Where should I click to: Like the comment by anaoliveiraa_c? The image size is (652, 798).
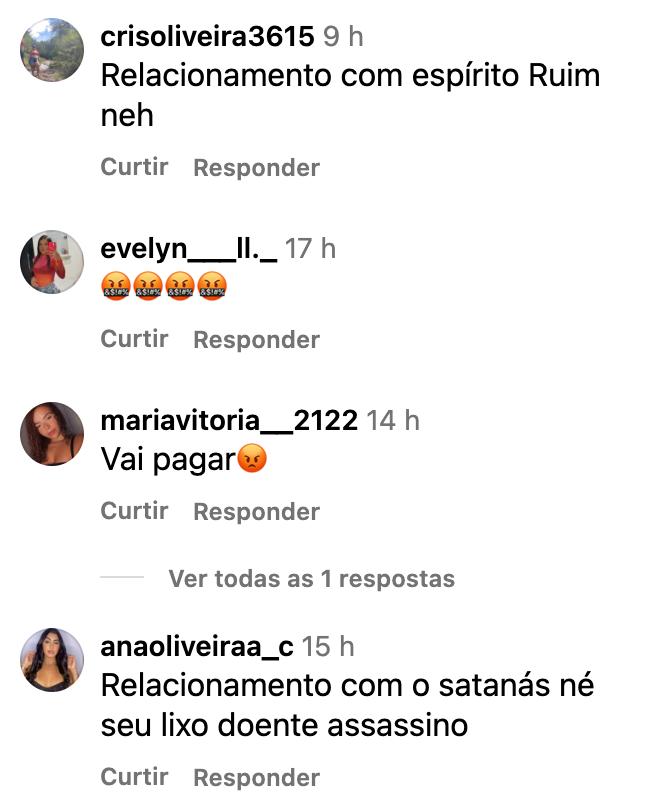[134, 777]
